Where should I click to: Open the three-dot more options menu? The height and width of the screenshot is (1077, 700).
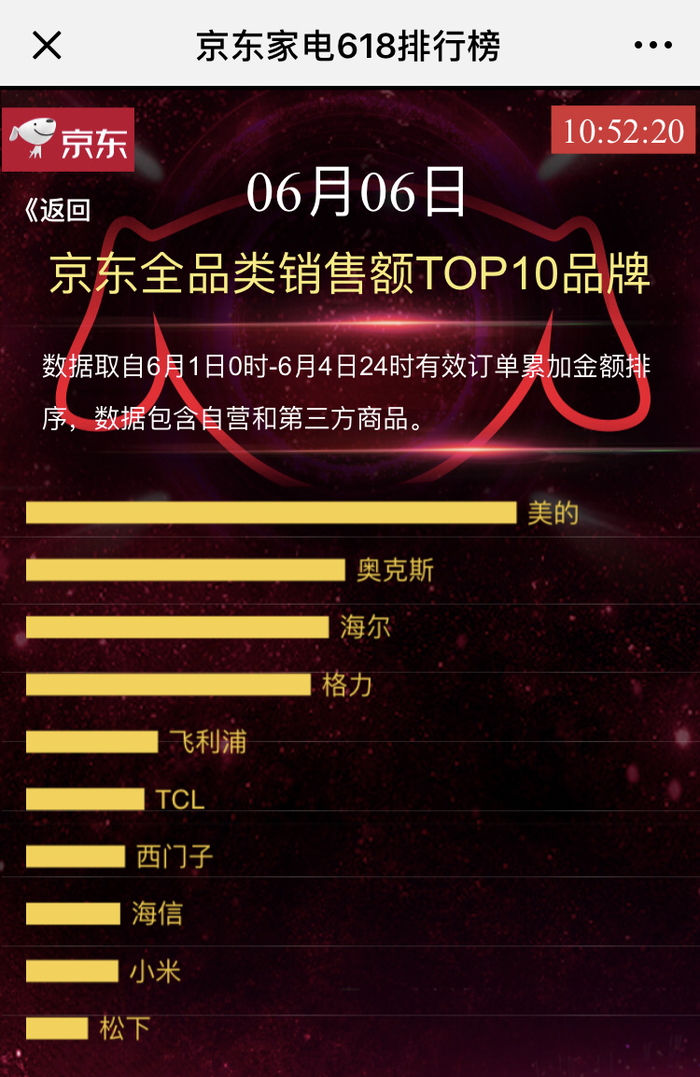[x=653, y=45]
